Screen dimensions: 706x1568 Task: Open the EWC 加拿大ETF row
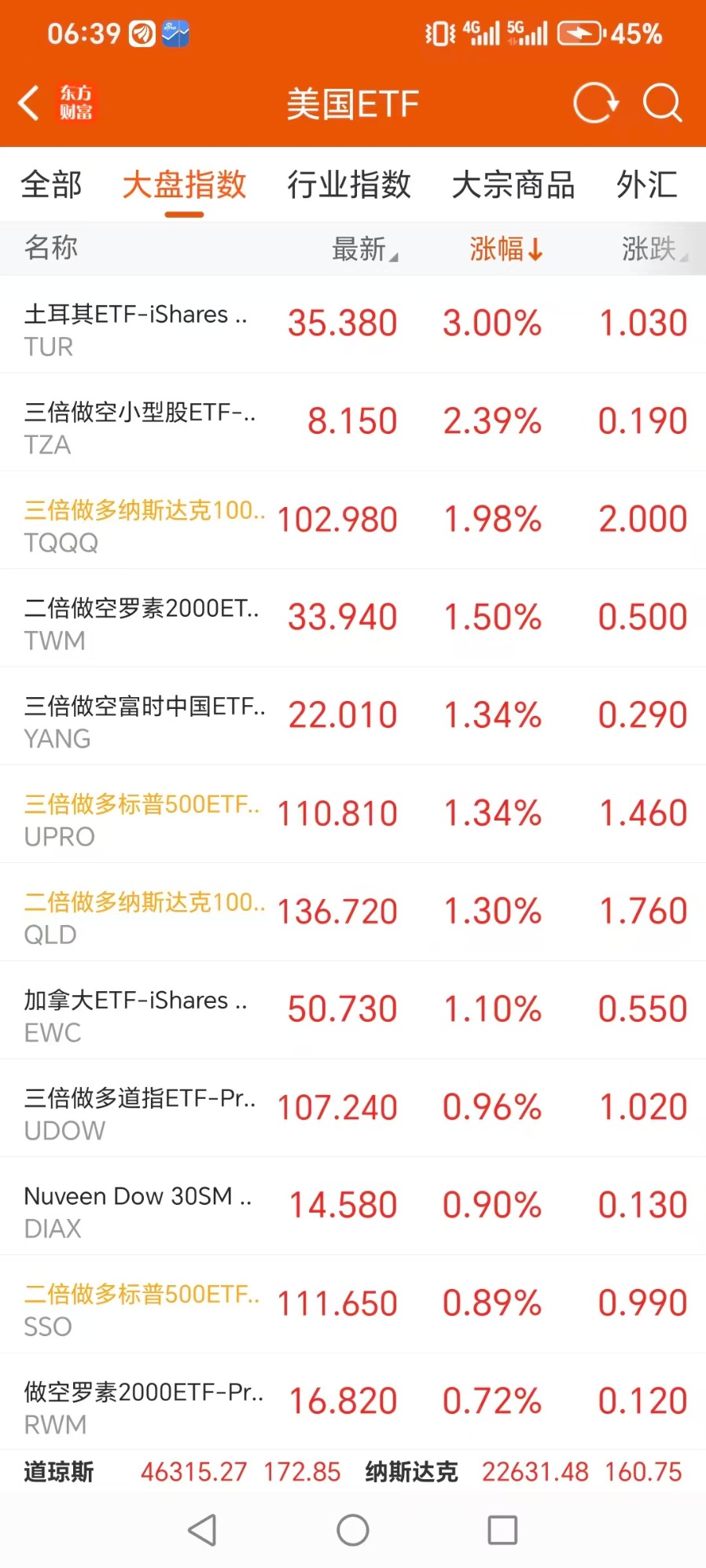click(353, 1011)
